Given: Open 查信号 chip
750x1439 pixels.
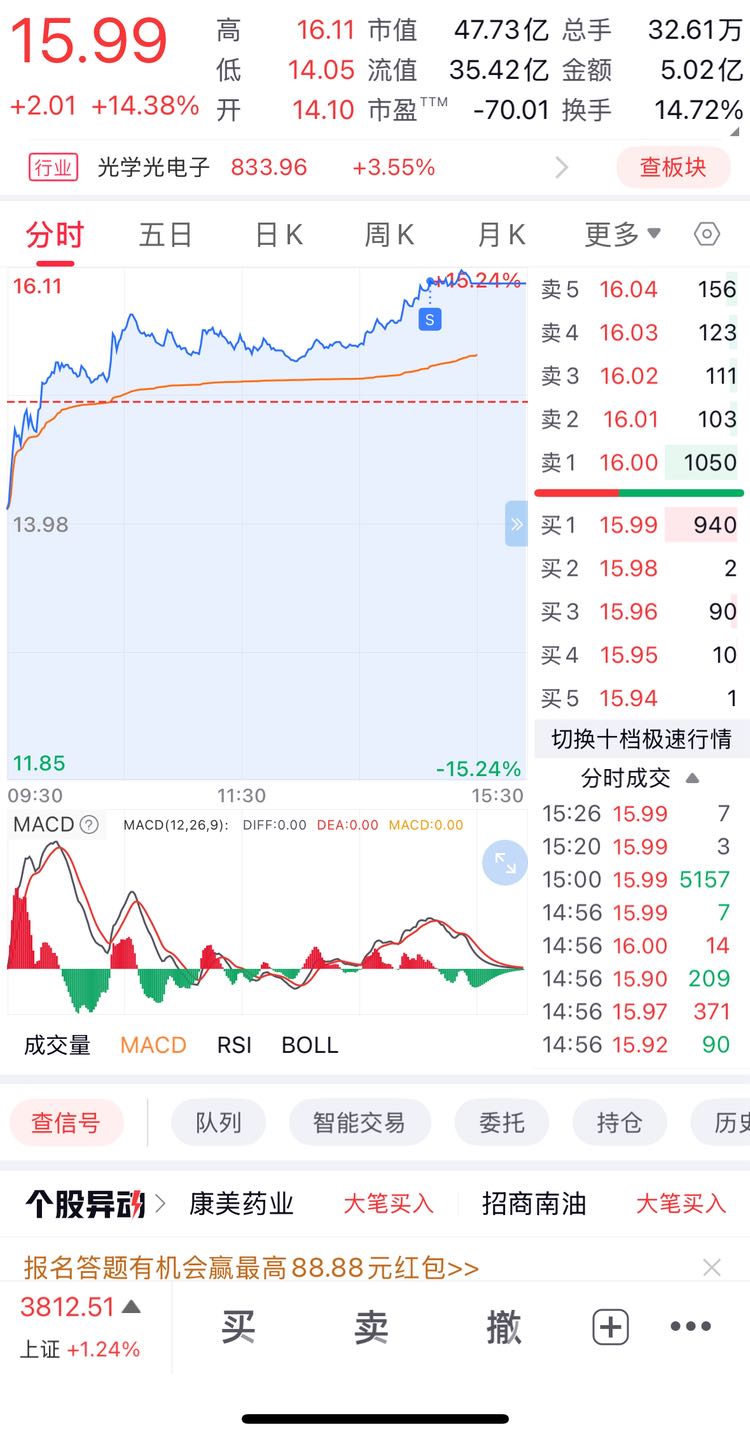Looking at the screenshot, I should (66, 1123).
